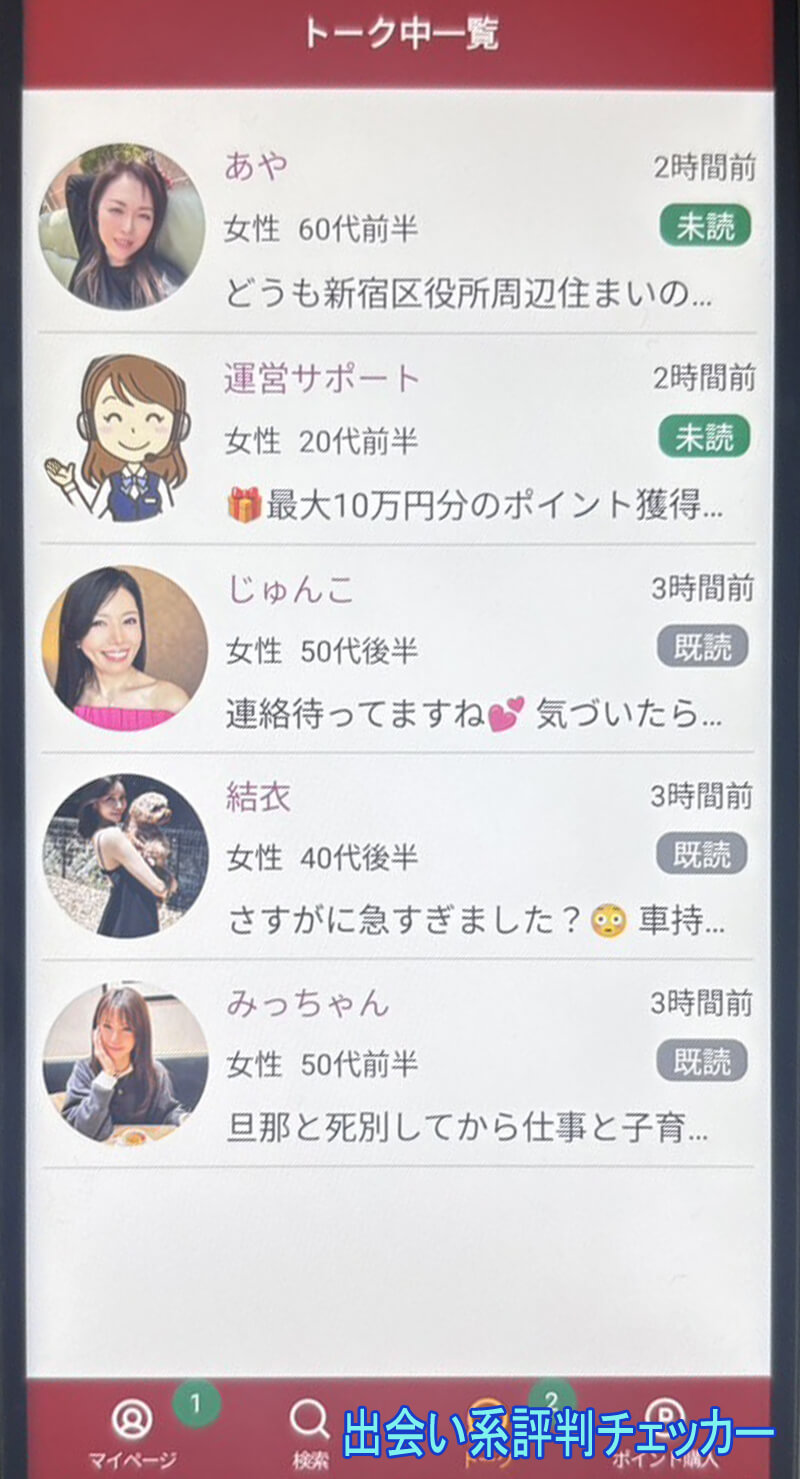Open the chat with あや
The height and width of the screenshot is (1479, 800).
[400, 224]
